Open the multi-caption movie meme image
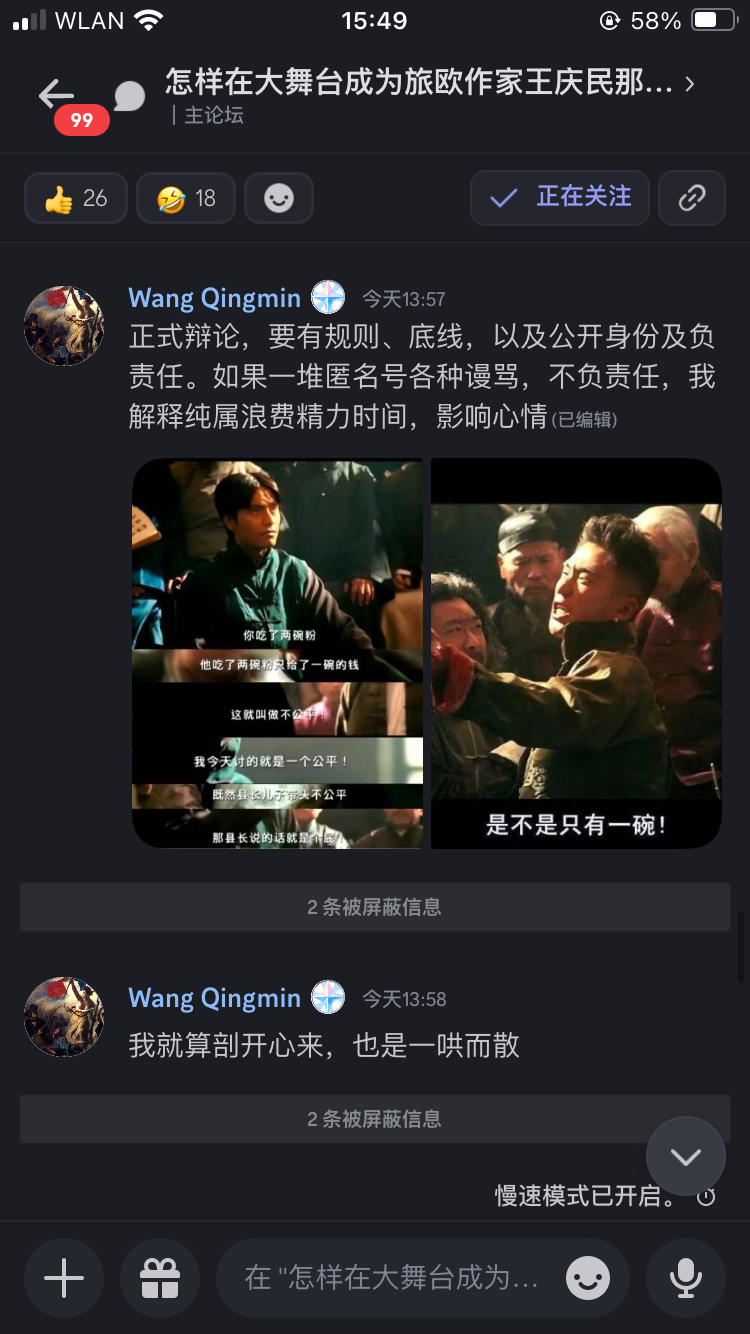The height and width of the screenshot is (1334, 750). 277,653
